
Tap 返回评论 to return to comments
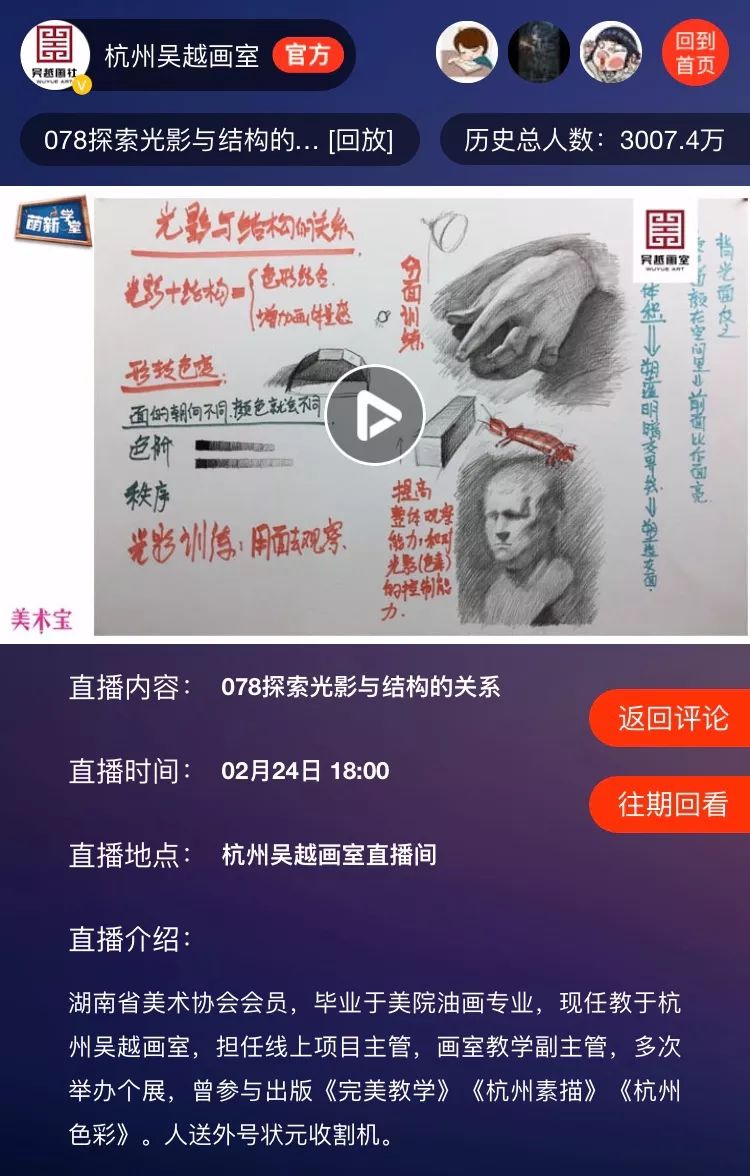(x=671, y=718)
